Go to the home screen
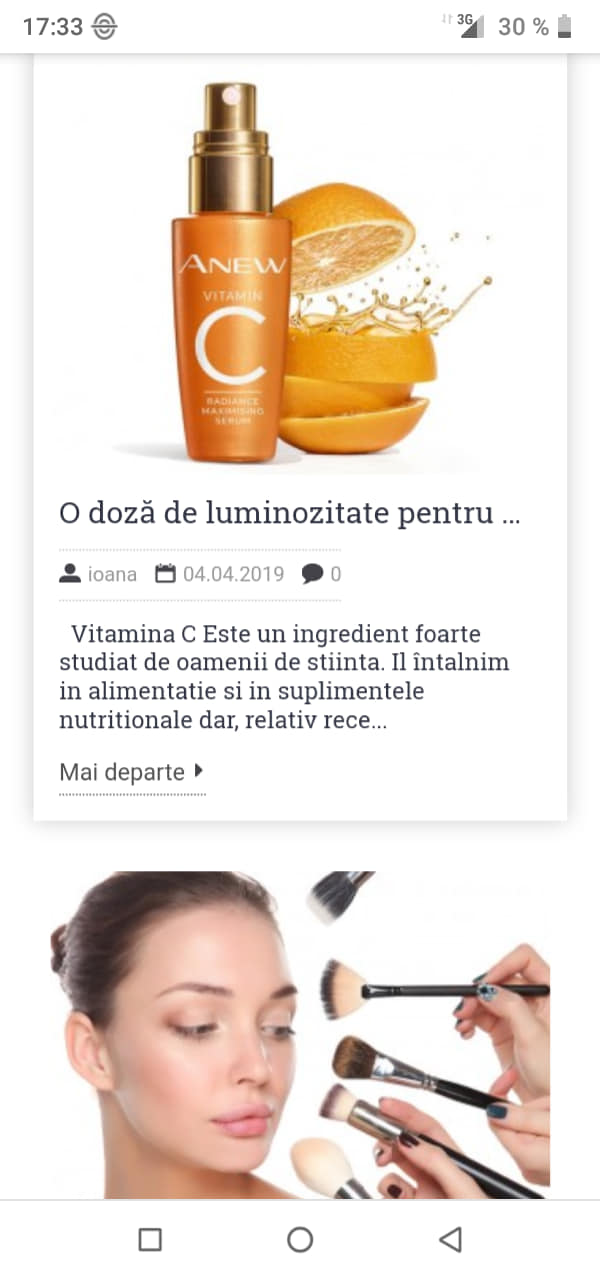Viewport: 600px width, 1280px height. click(x=300, y=1240)
